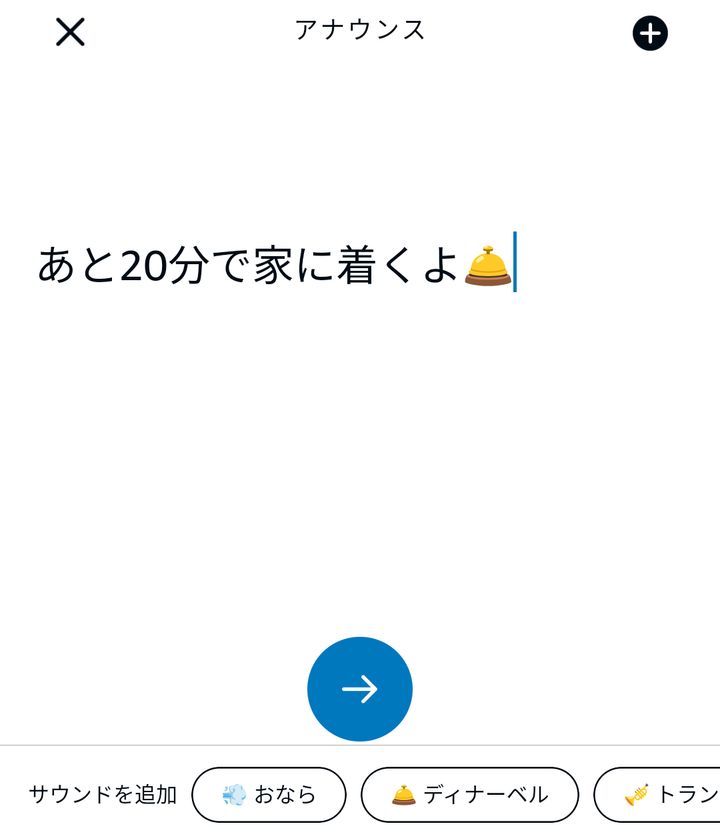Tap the announcement text field

coord(275,266)
